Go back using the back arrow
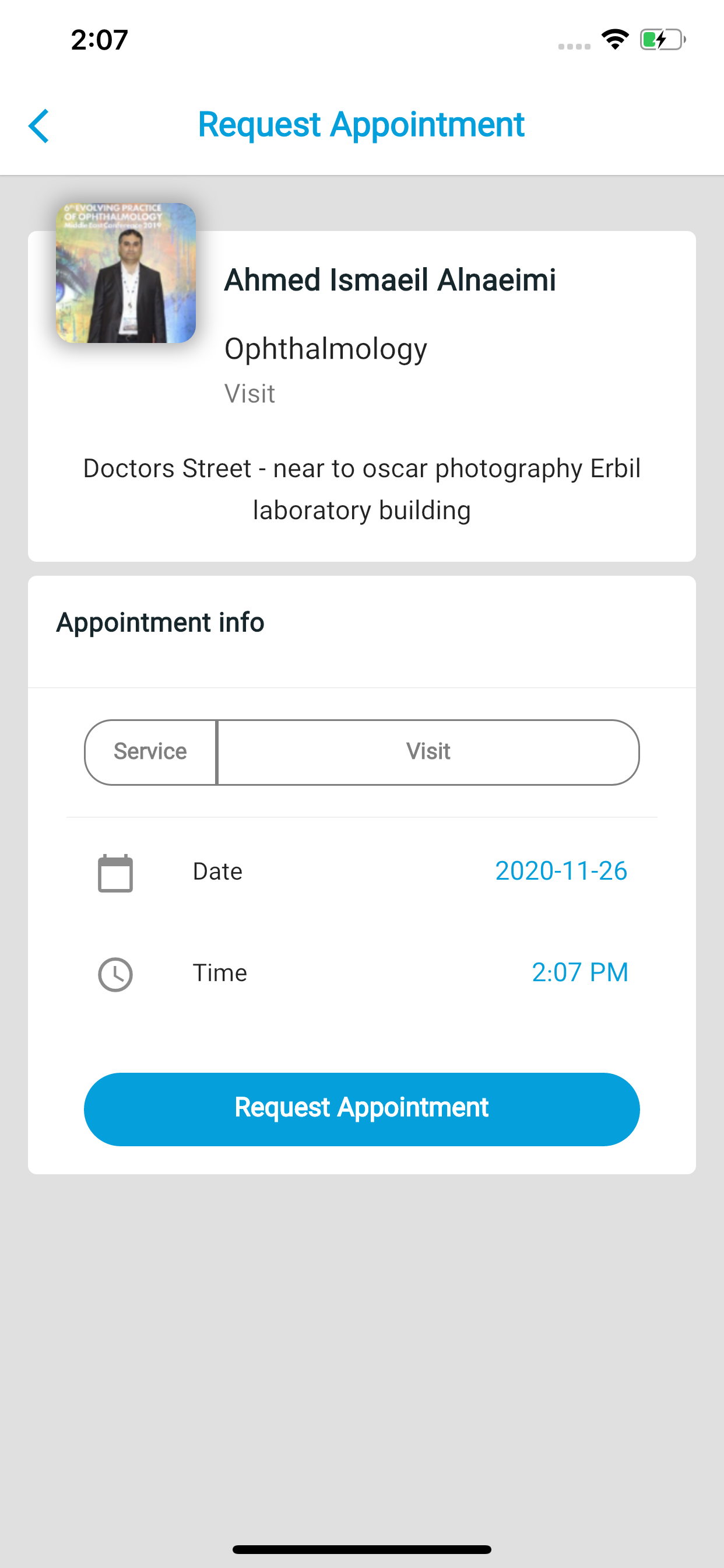Viewport: 724px width, 1568px height. 39,126
